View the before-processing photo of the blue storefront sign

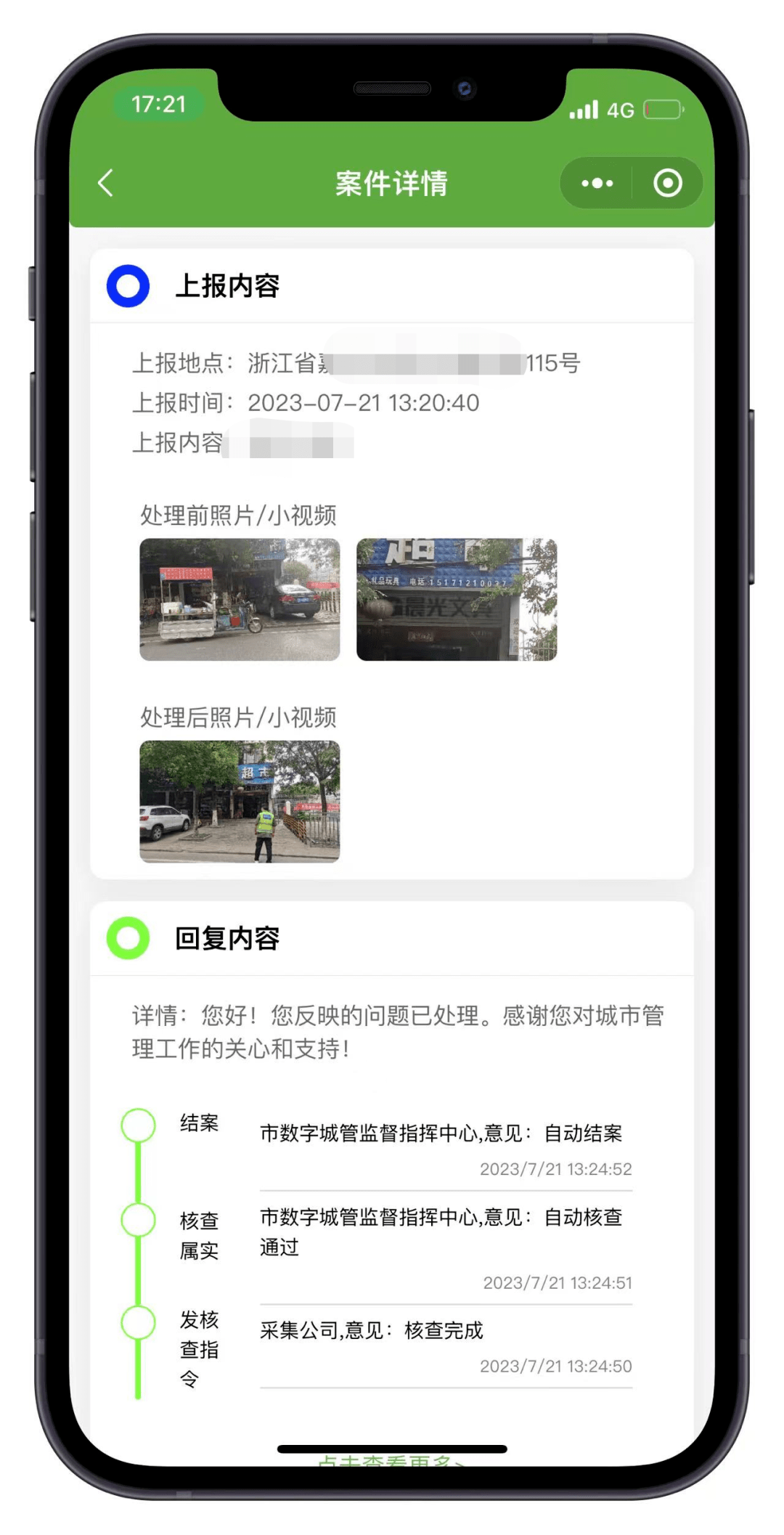[456, 600]
